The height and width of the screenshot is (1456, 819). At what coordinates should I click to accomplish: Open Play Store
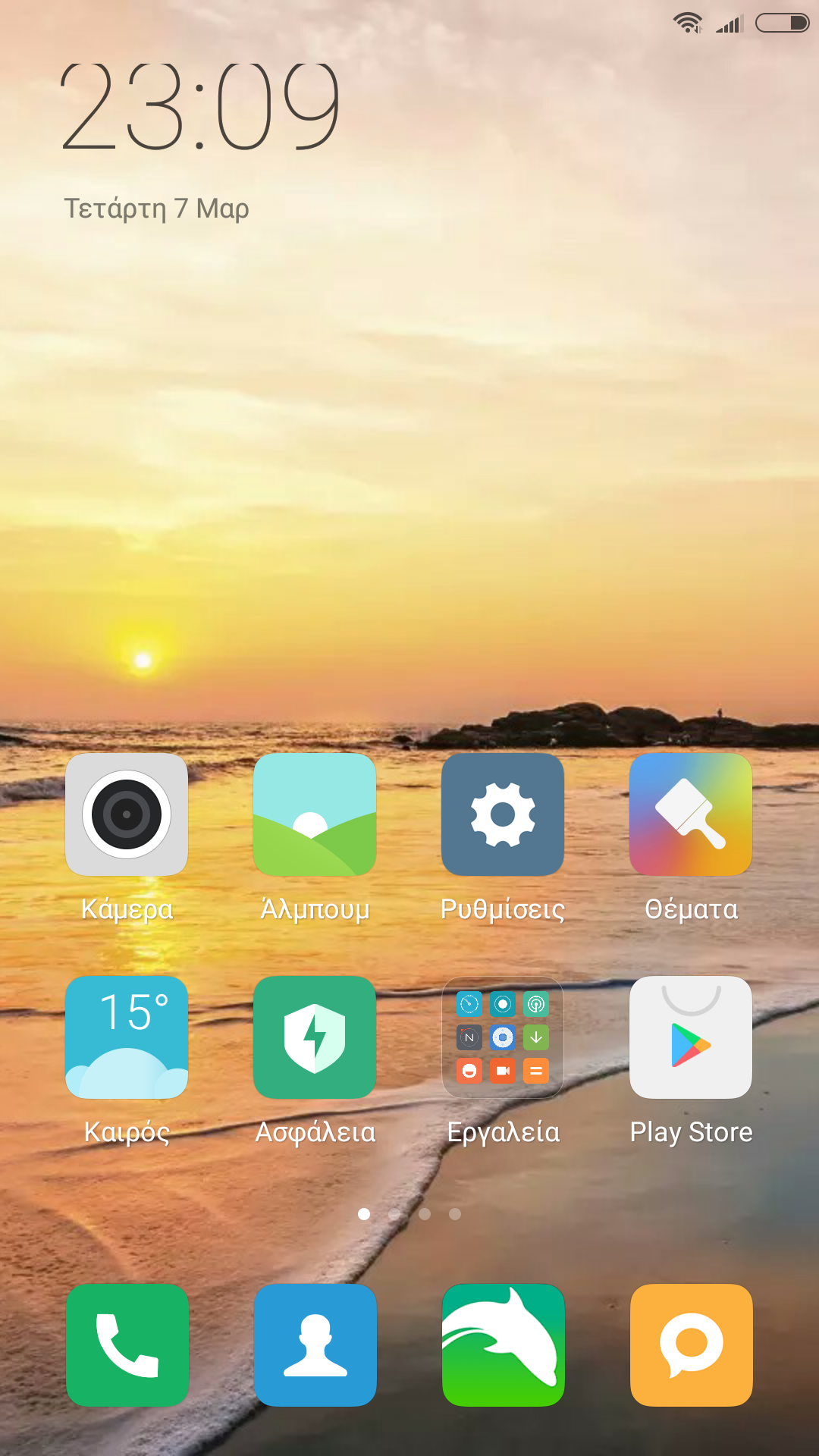(x=691, y=1037)
